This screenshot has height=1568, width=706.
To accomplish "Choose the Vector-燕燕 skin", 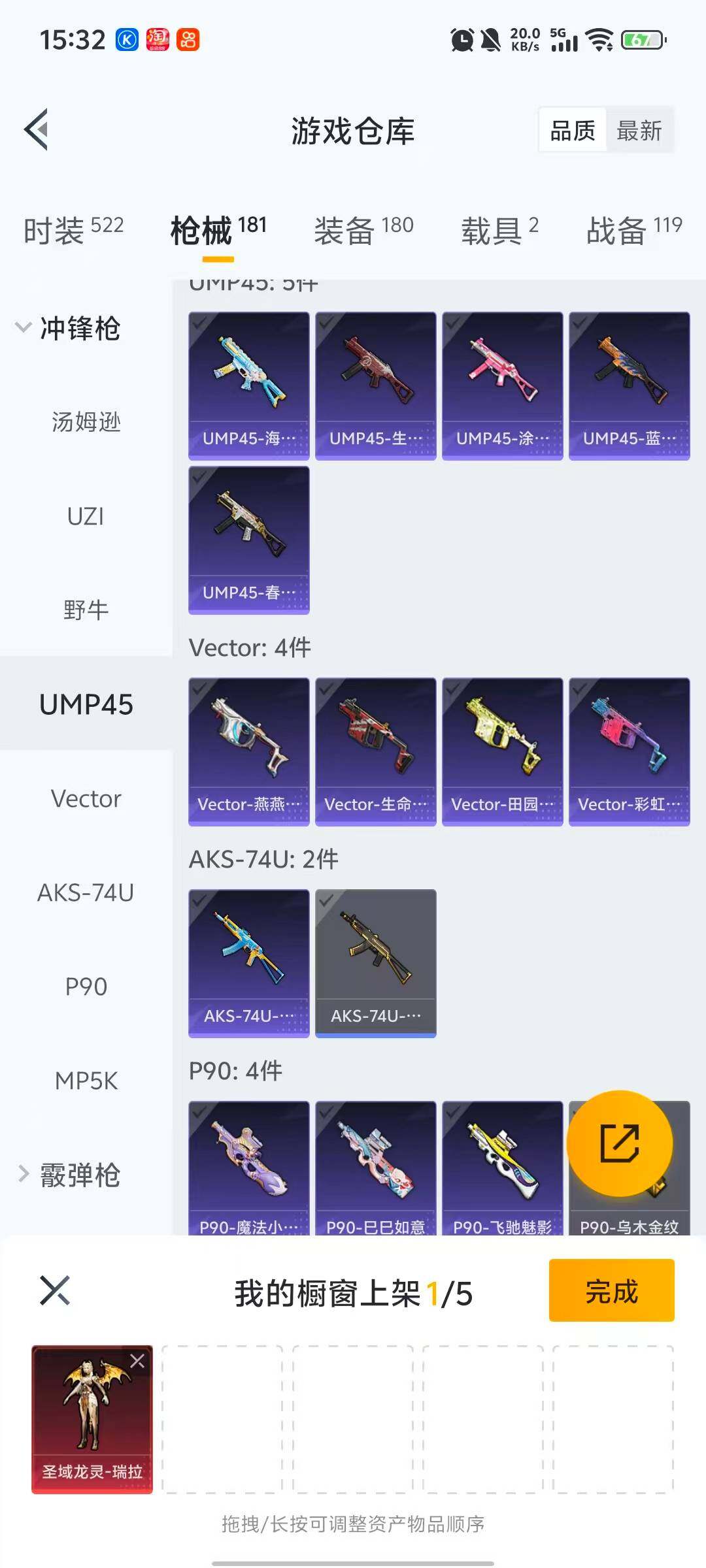I will pos(248,751).
